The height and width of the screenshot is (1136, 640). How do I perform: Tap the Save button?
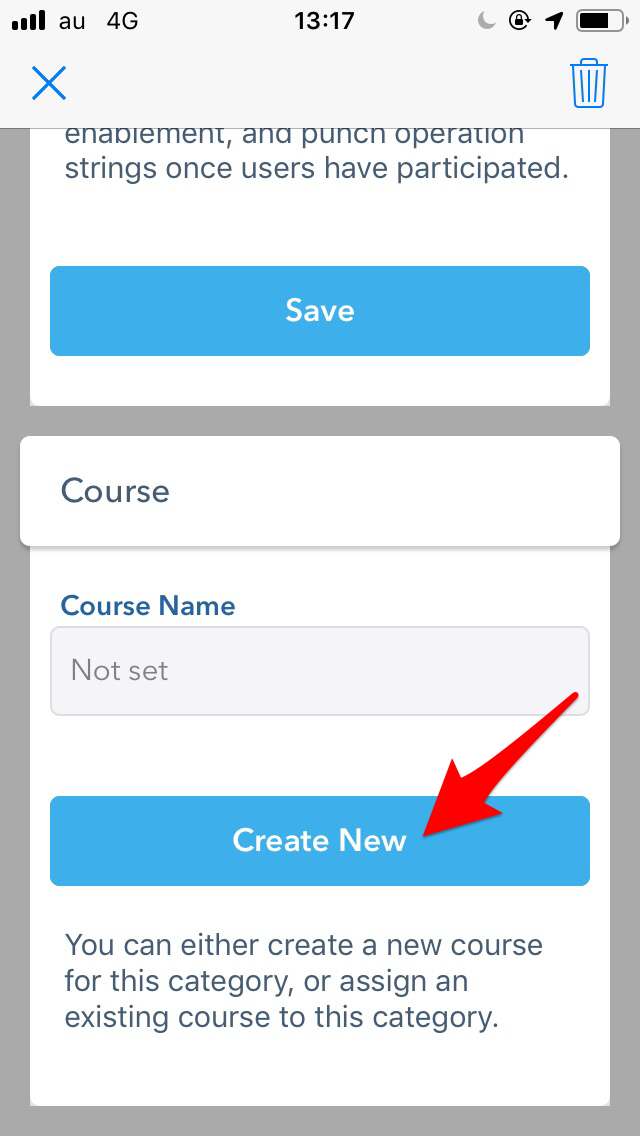(x=320, y=311)
